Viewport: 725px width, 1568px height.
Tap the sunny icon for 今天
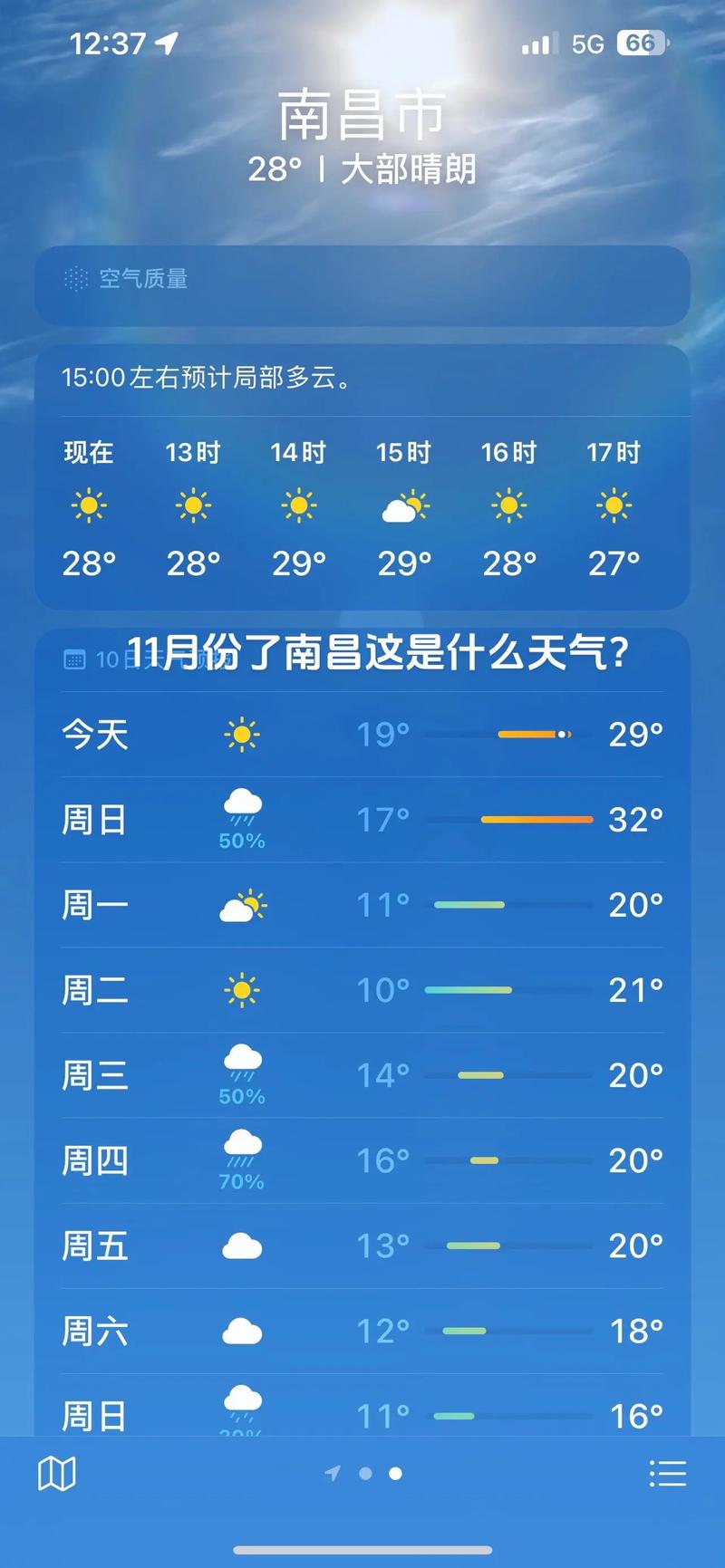click(240, 735)
